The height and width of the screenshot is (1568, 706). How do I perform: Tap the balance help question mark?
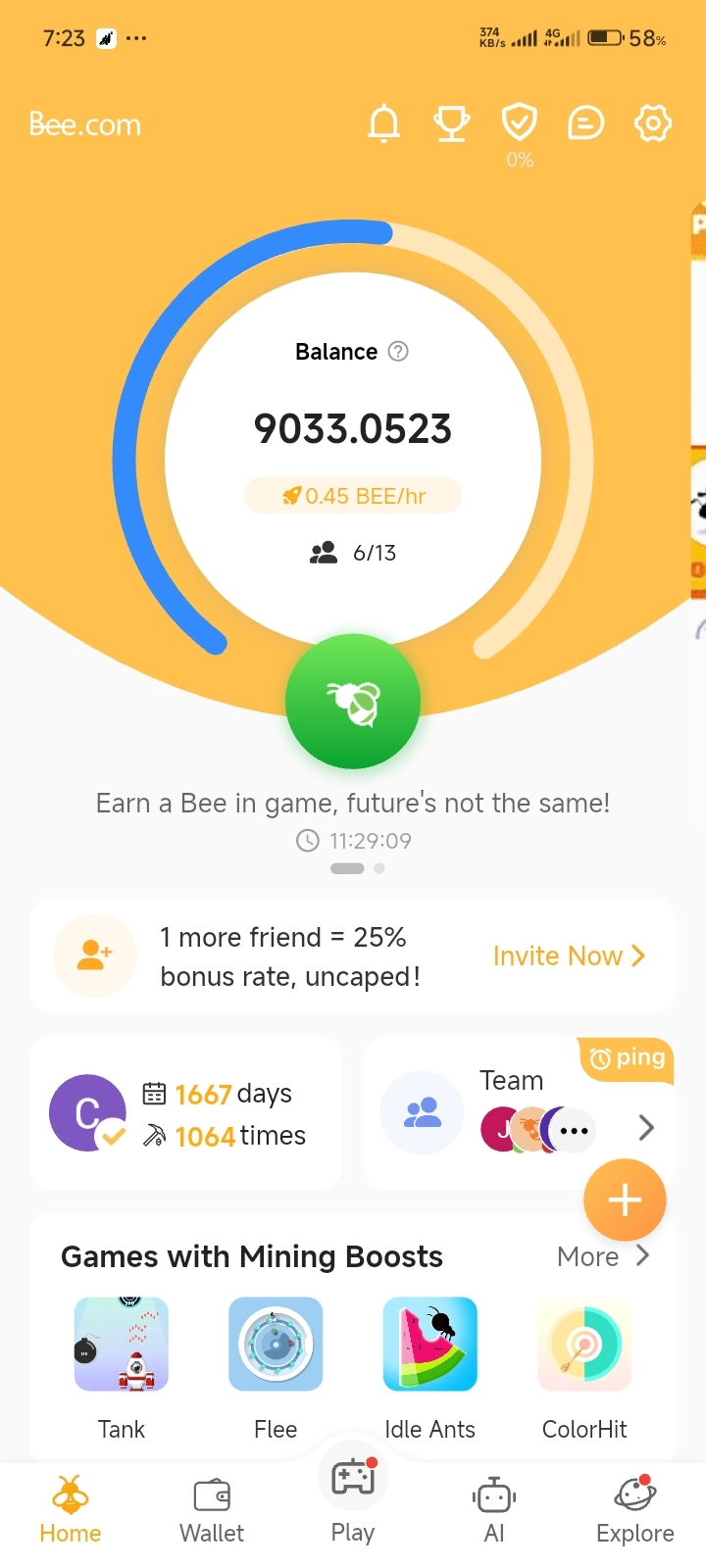pyautogui.click(x=398, y=351)
